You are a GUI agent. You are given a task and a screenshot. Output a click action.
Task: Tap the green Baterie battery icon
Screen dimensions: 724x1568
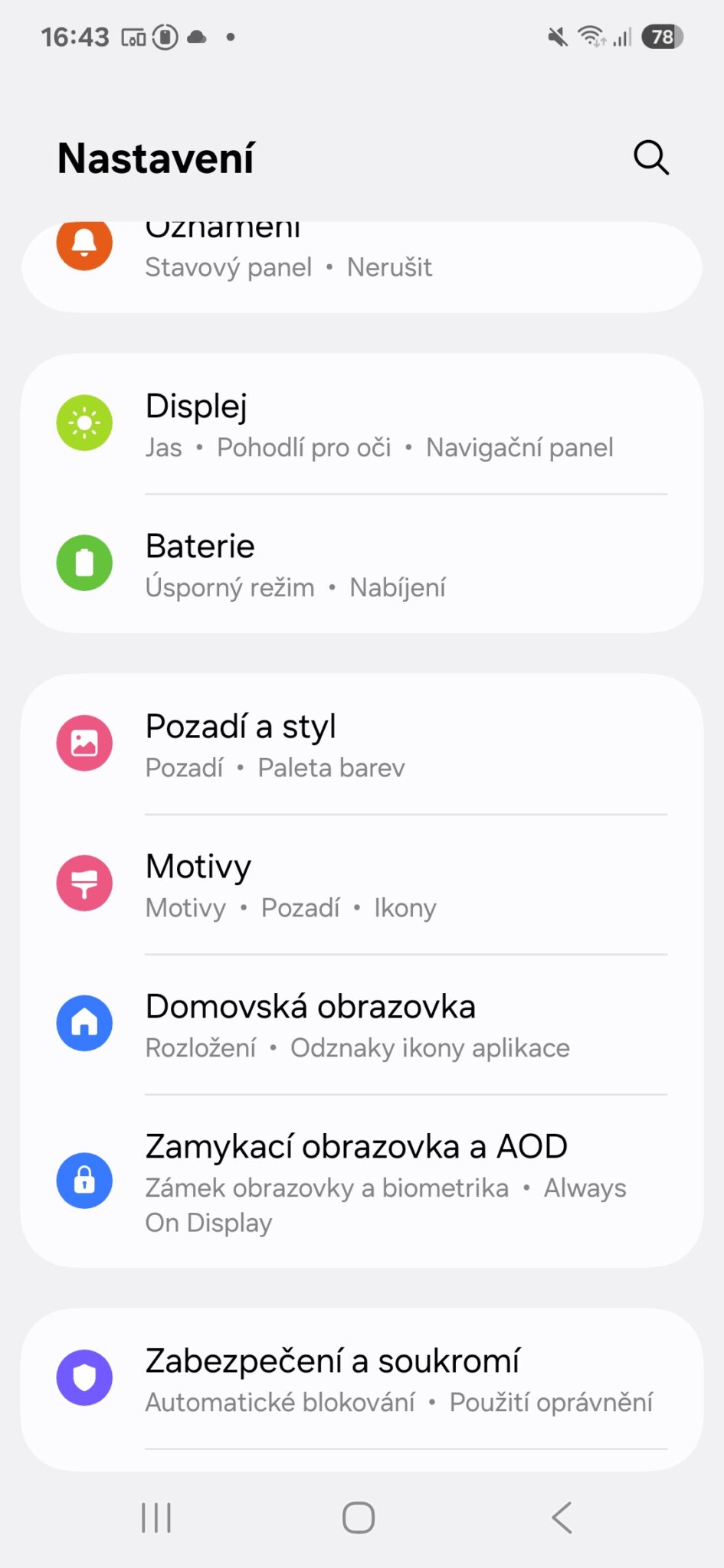click(x=84, y=563)
